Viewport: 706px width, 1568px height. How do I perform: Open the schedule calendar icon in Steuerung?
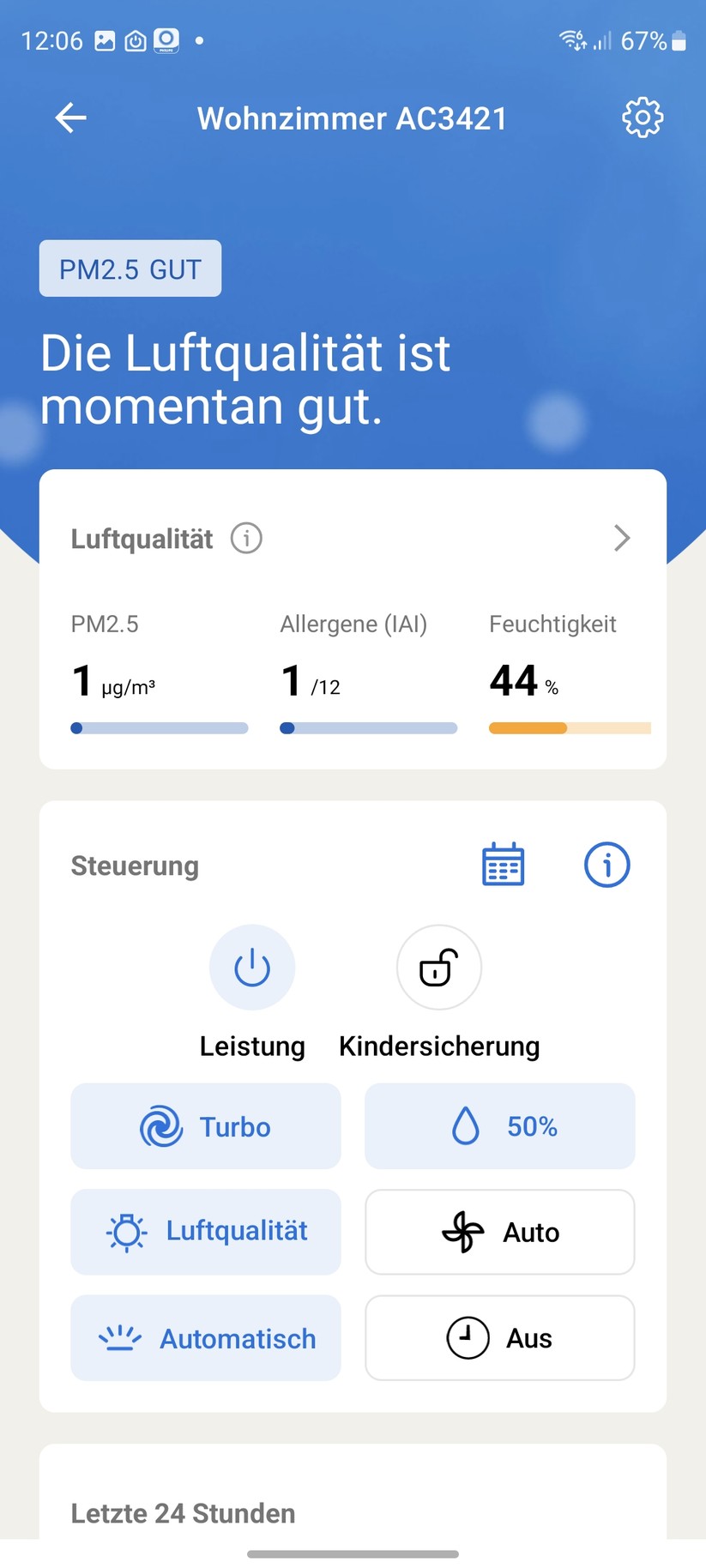[x=503, y=865]
